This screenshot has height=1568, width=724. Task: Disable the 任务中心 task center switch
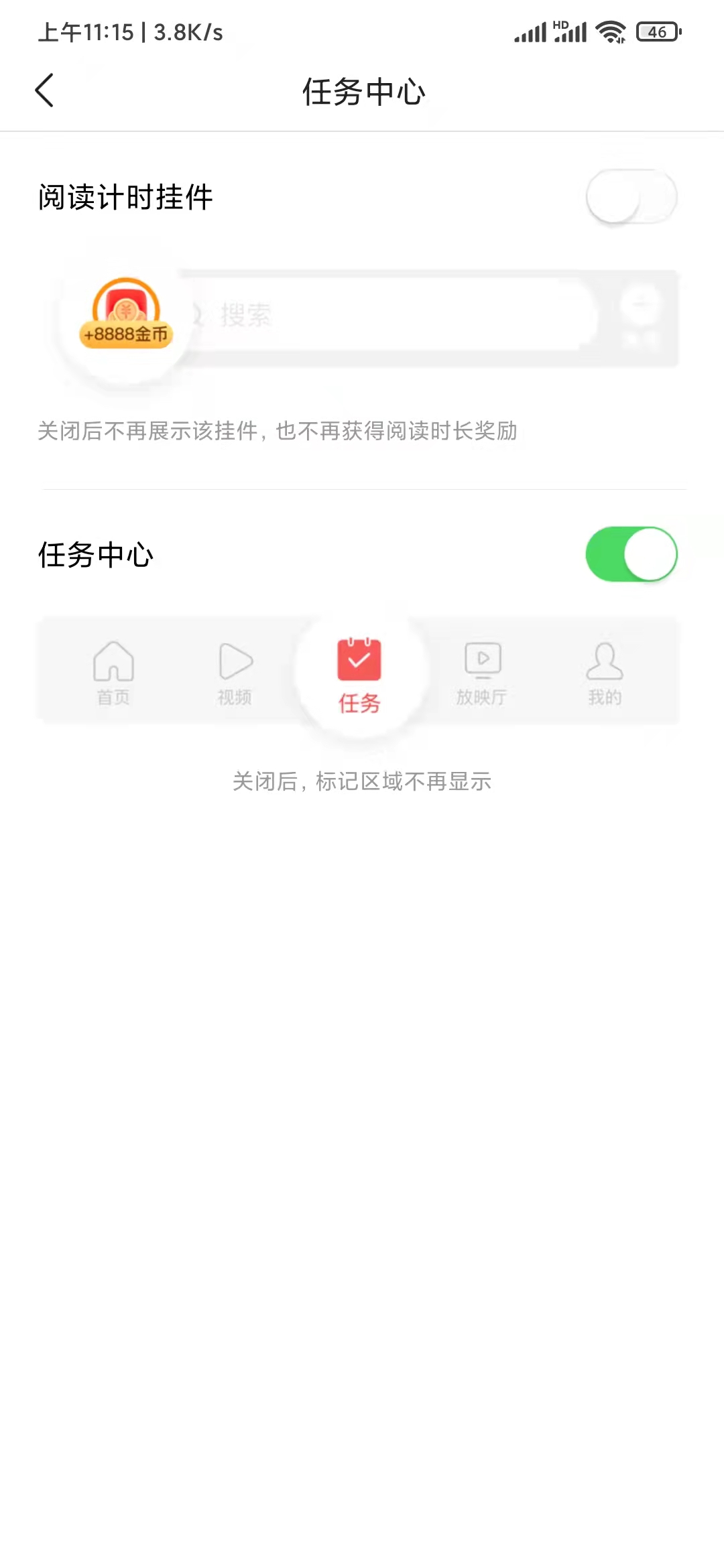(x=631, y=553)
